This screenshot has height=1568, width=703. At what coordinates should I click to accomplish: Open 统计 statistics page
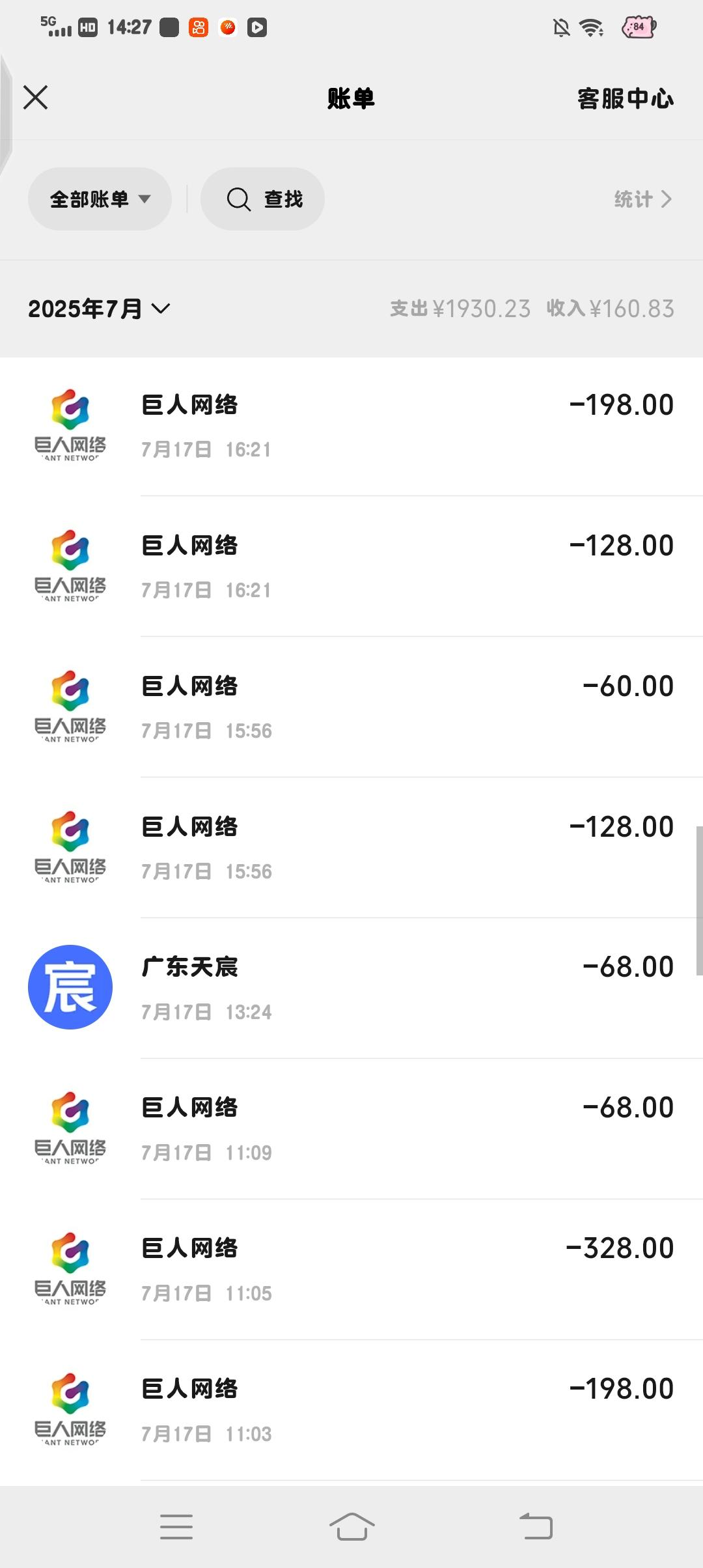642,199
